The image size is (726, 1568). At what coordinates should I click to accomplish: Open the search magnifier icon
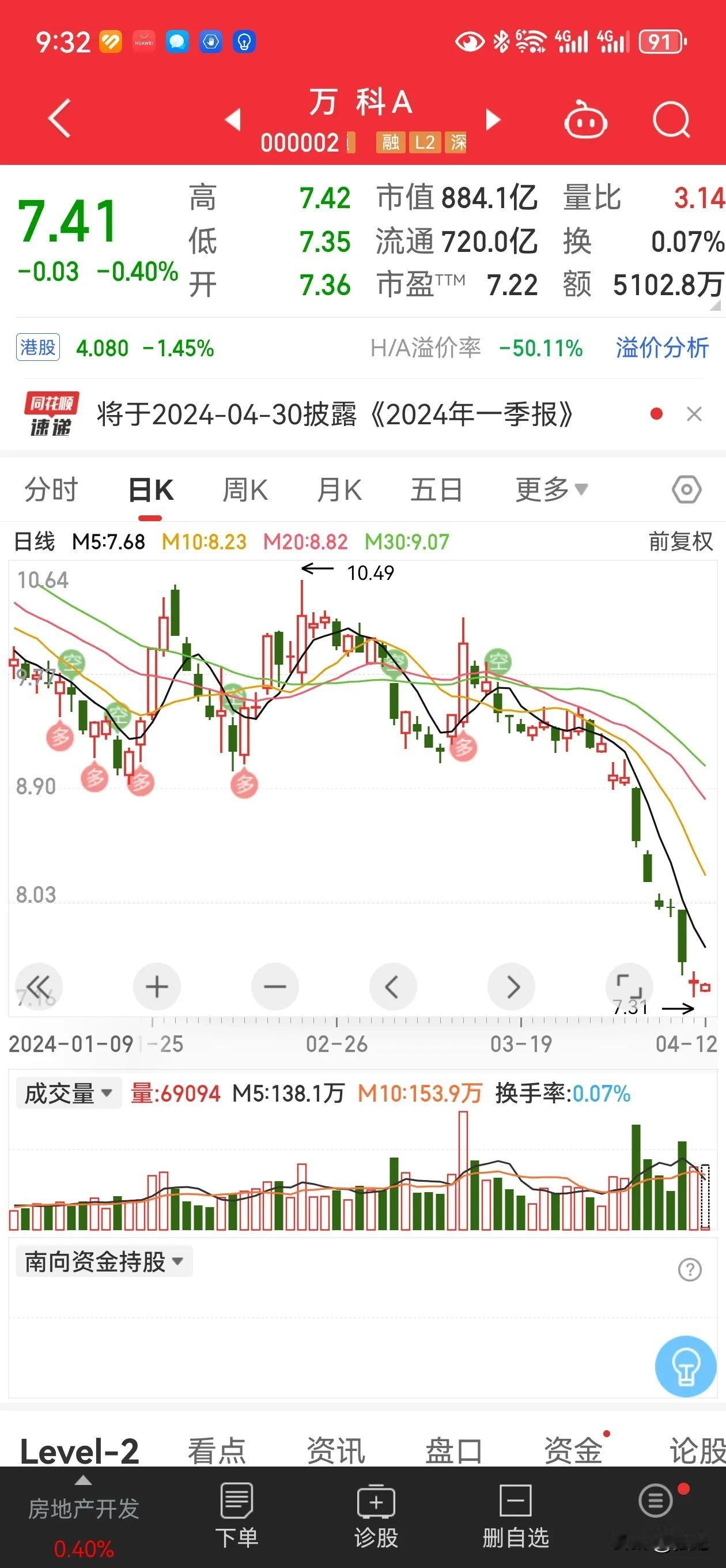click(672, 119)
